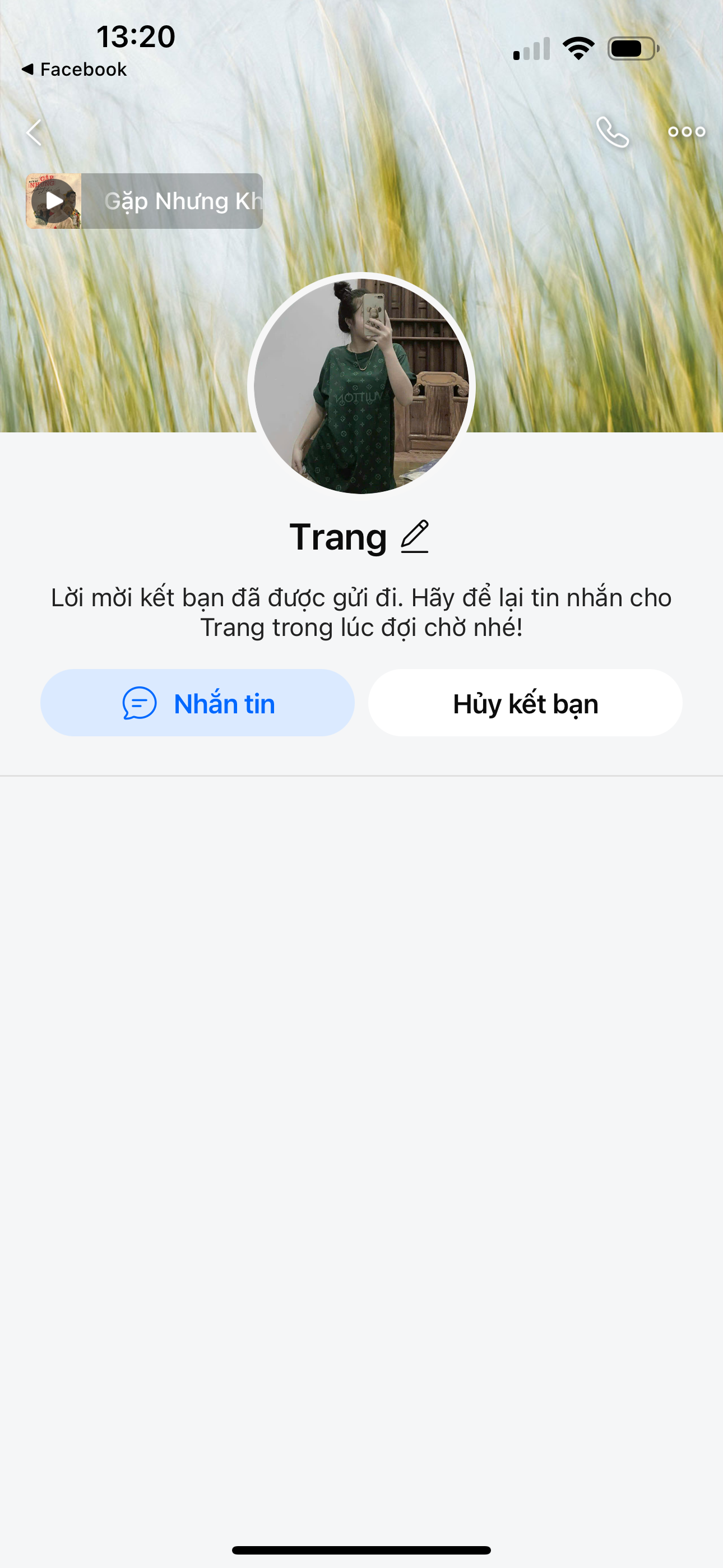The height and width of the screenshot is (1568, 723).
Task: Go back using the top-left arrow
Action: click(35, 132)
